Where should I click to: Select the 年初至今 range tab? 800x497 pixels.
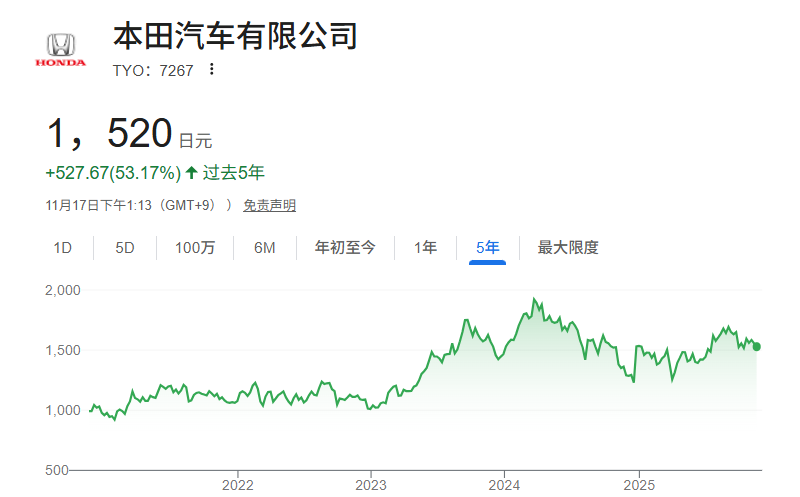coord(345,248)
